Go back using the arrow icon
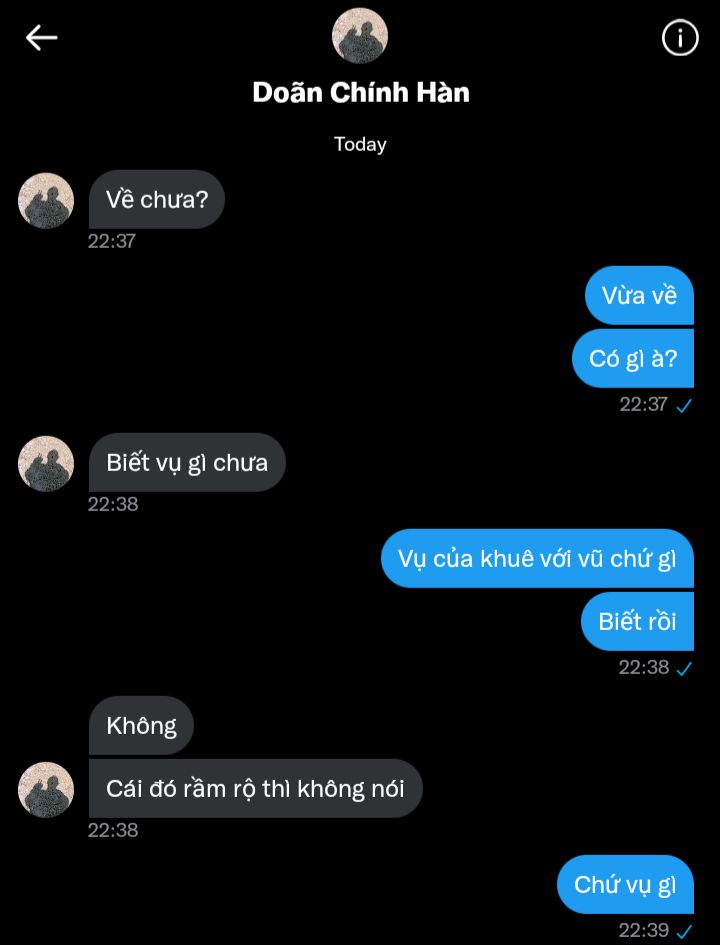Screen dimensions: 720x945 click(41, 38)
